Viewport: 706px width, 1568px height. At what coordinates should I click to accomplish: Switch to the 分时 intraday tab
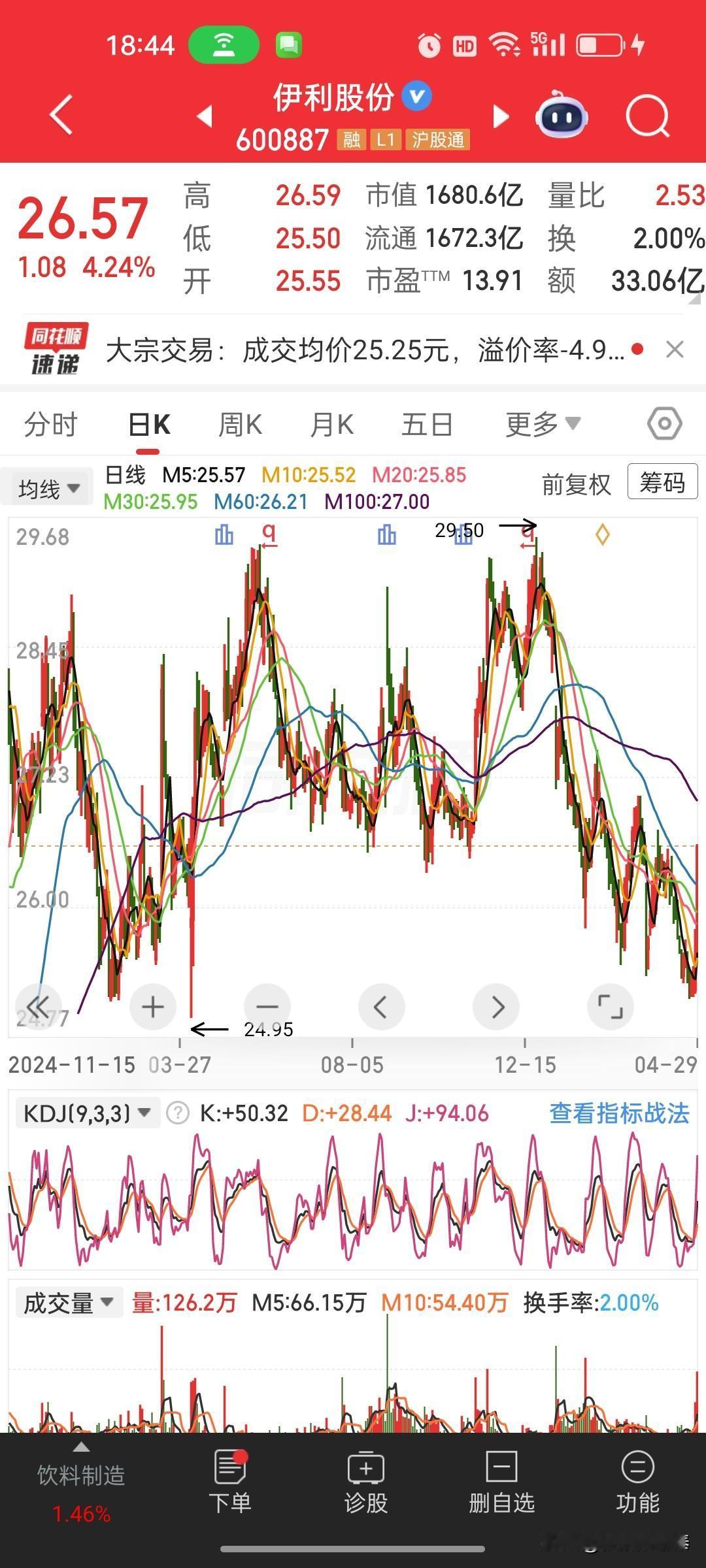pyautogui.click(x=51, y=423)
